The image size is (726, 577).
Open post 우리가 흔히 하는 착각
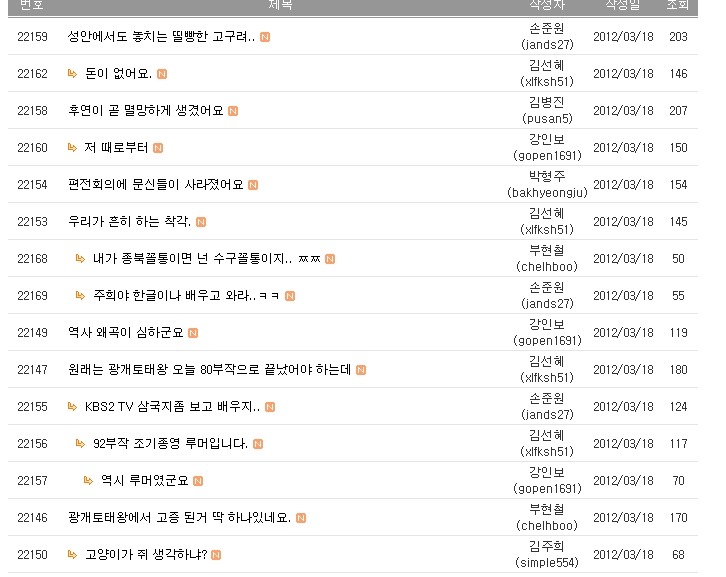pos(129,222)
